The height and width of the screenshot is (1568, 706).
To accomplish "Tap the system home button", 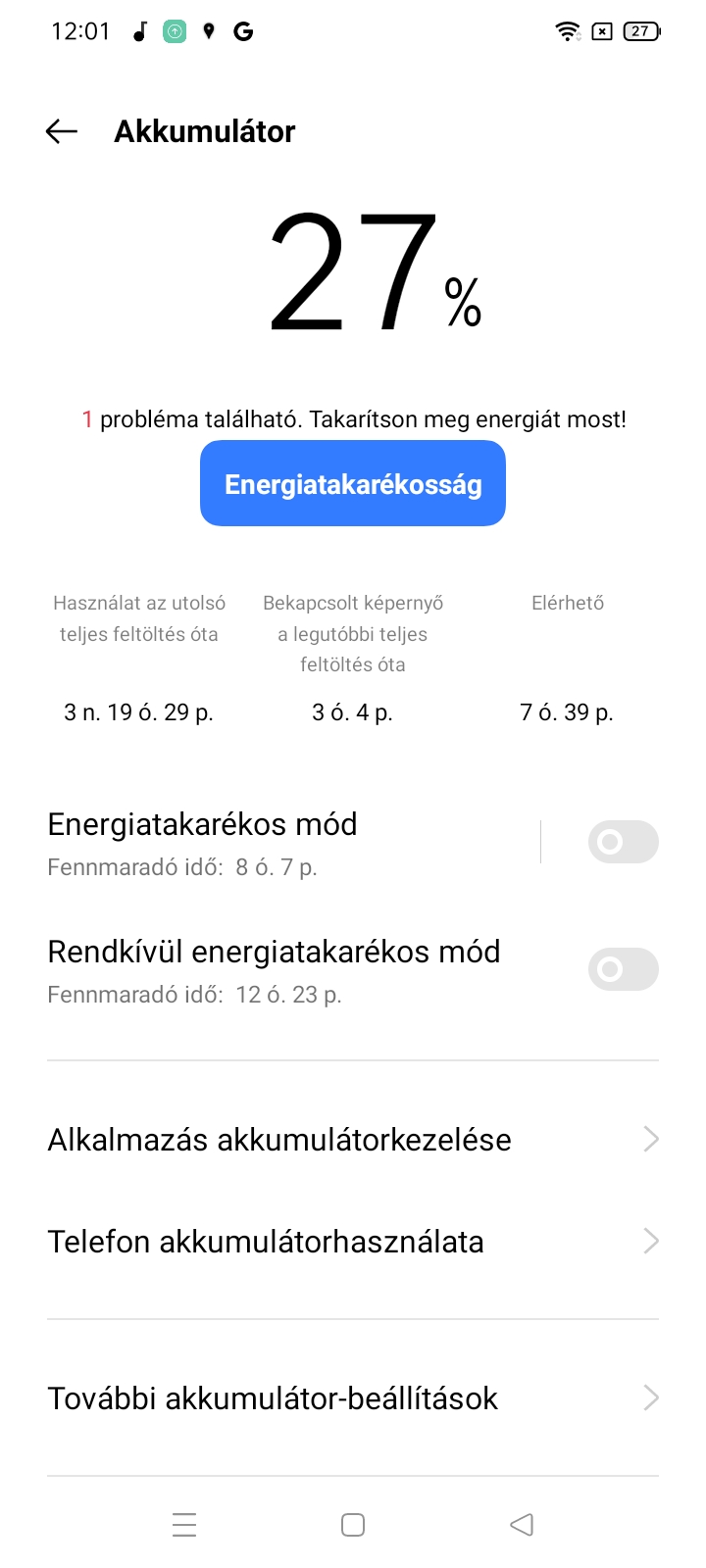I will [x=353, y=1525].
